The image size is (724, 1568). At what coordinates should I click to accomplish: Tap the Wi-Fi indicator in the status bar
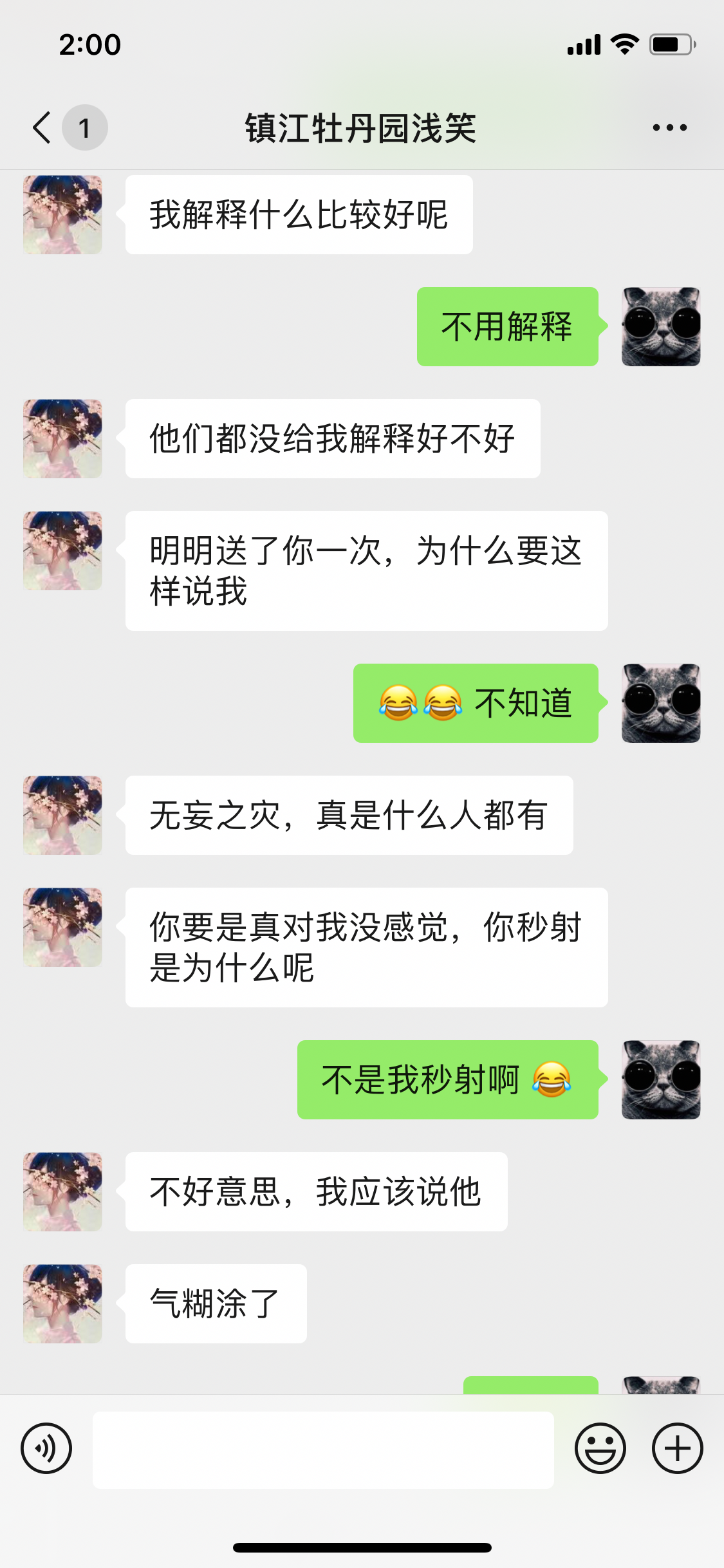622,44
